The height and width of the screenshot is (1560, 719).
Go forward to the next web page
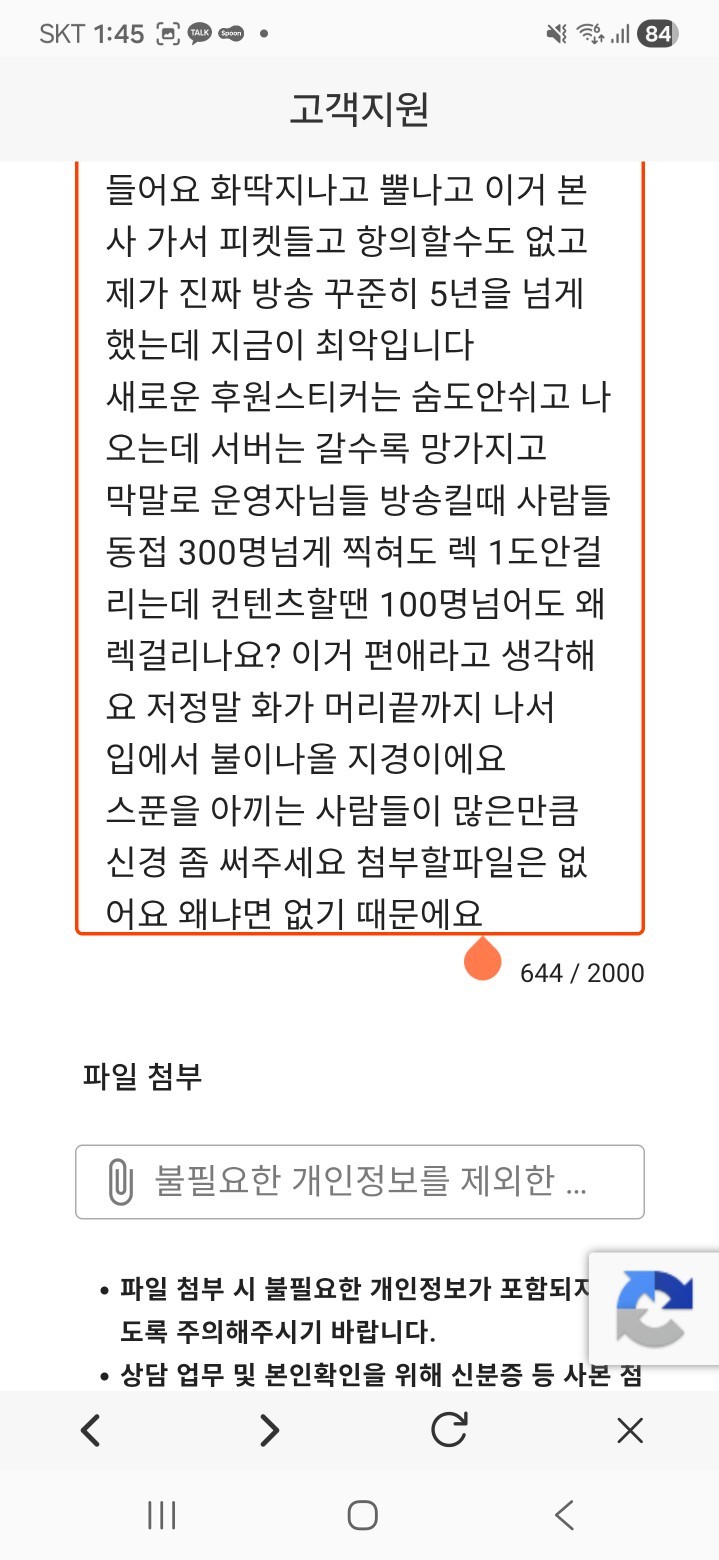269,1431
